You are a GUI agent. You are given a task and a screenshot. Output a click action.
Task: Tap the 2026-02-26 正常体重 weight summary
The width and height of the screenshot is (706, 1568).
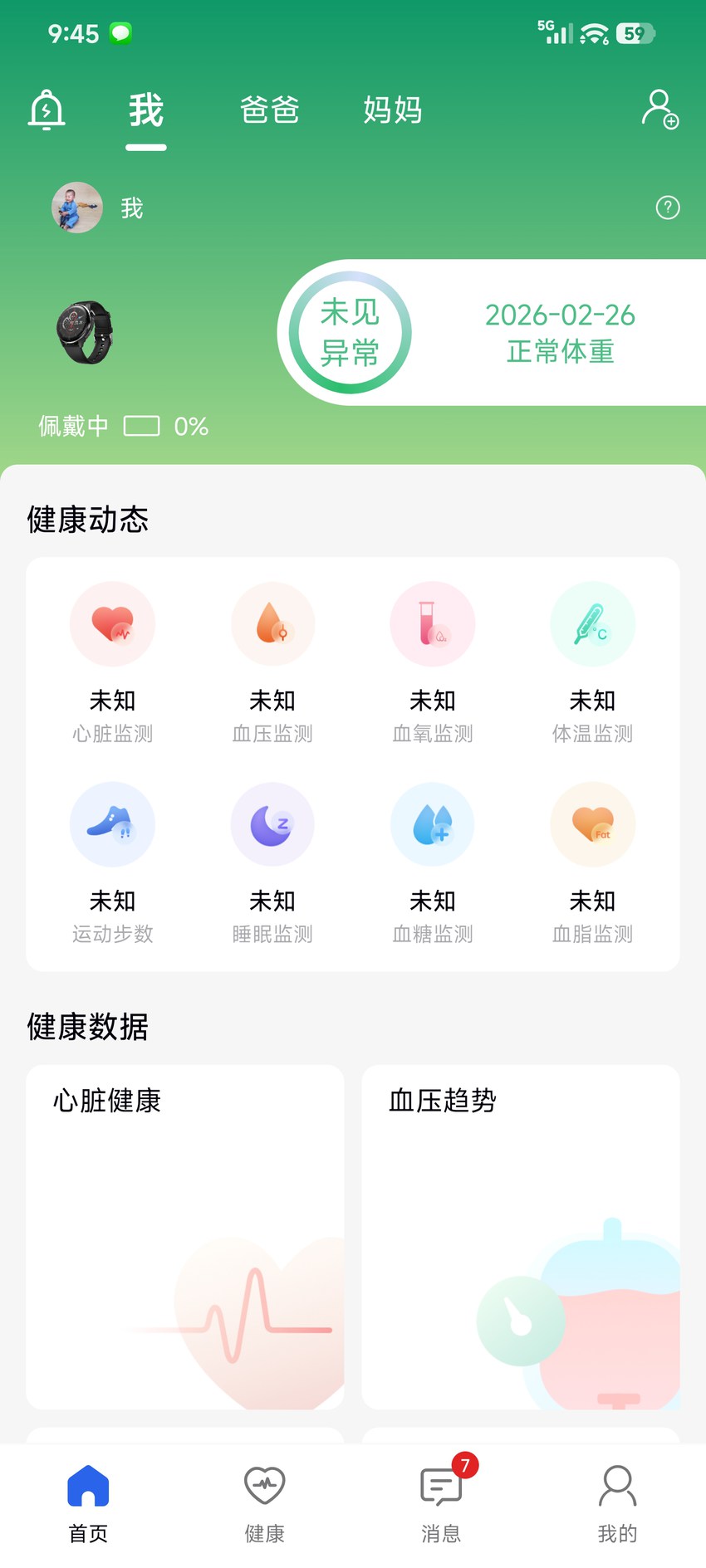pos(560,331)
